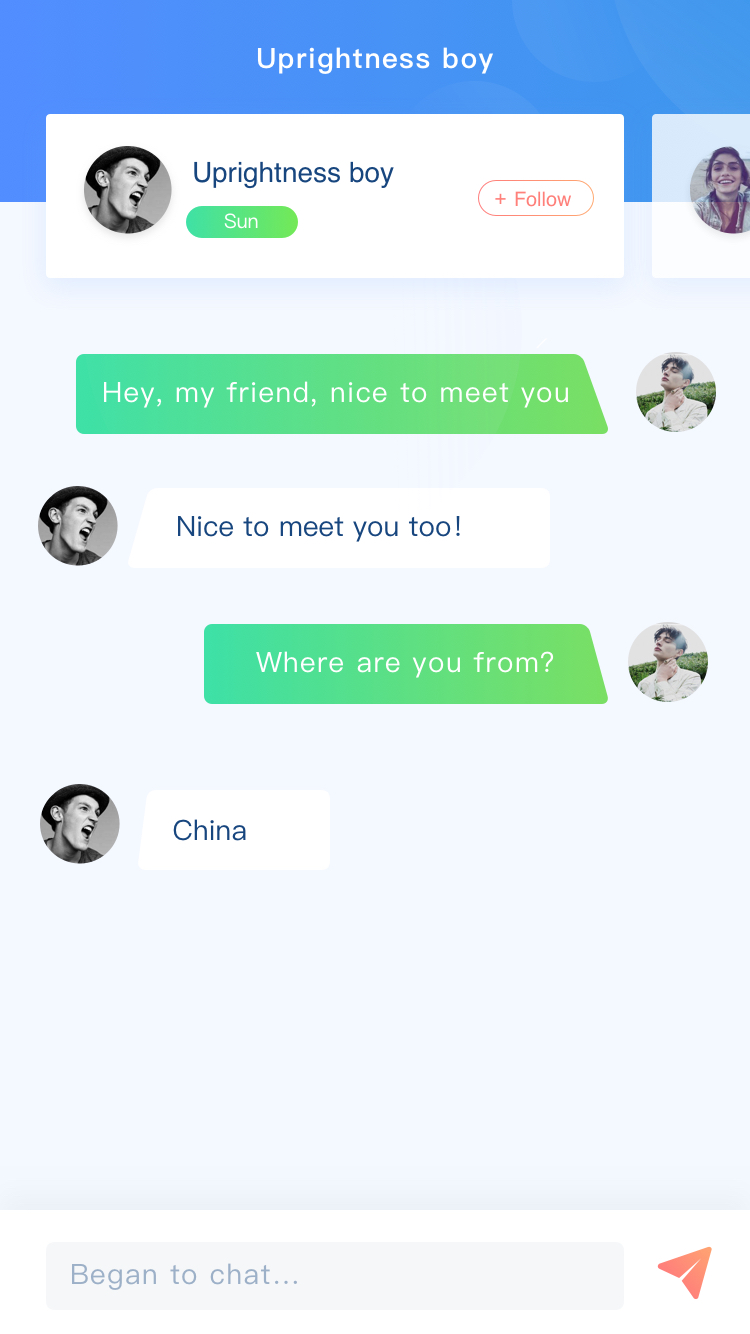The image size is (750, 1334).
Task: Follow Uprightness boy
Action: click(x=536, y=199)
